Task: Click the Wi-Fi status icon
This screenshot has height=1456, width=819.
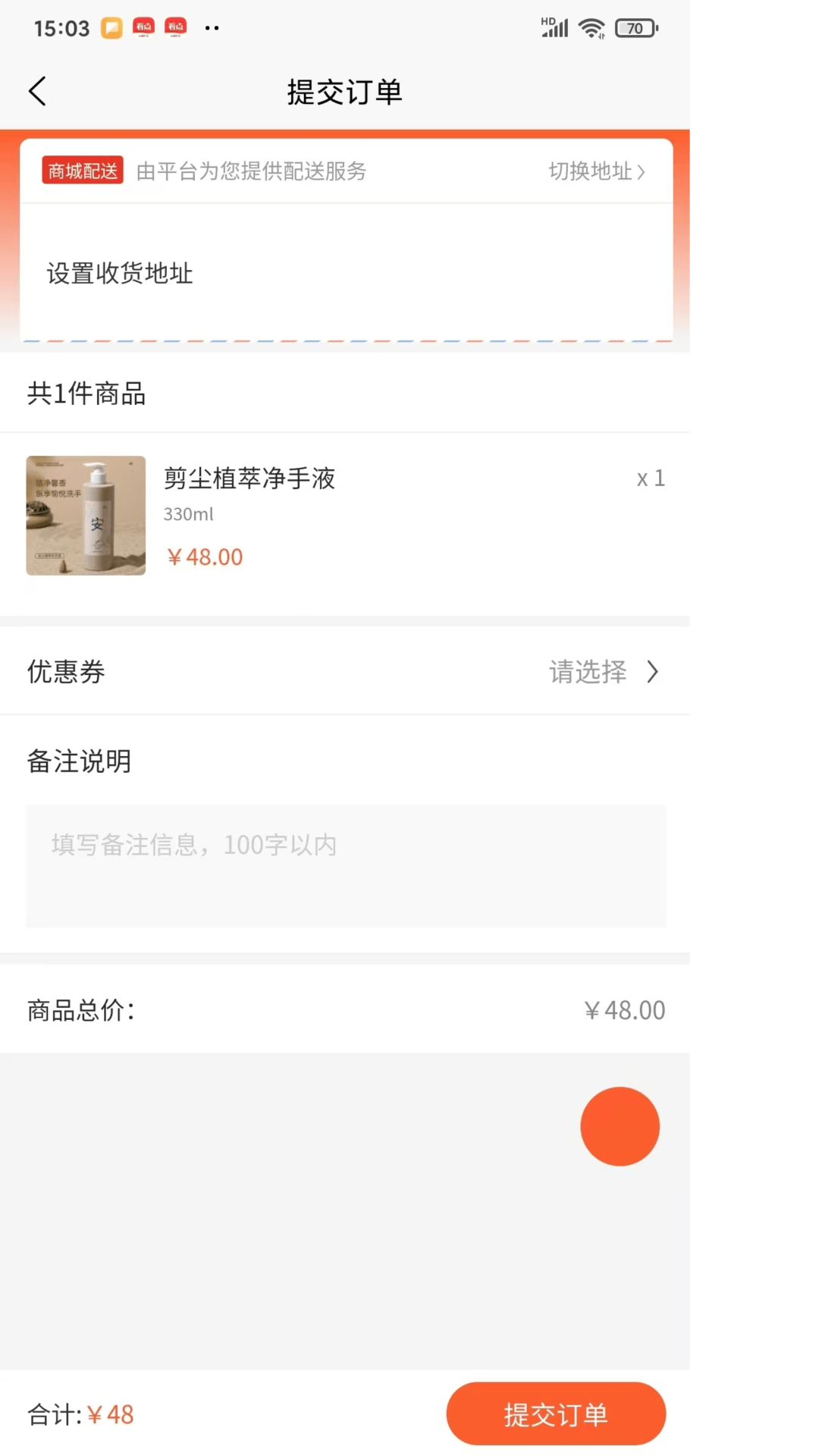Action: click(x=592, y=28)
